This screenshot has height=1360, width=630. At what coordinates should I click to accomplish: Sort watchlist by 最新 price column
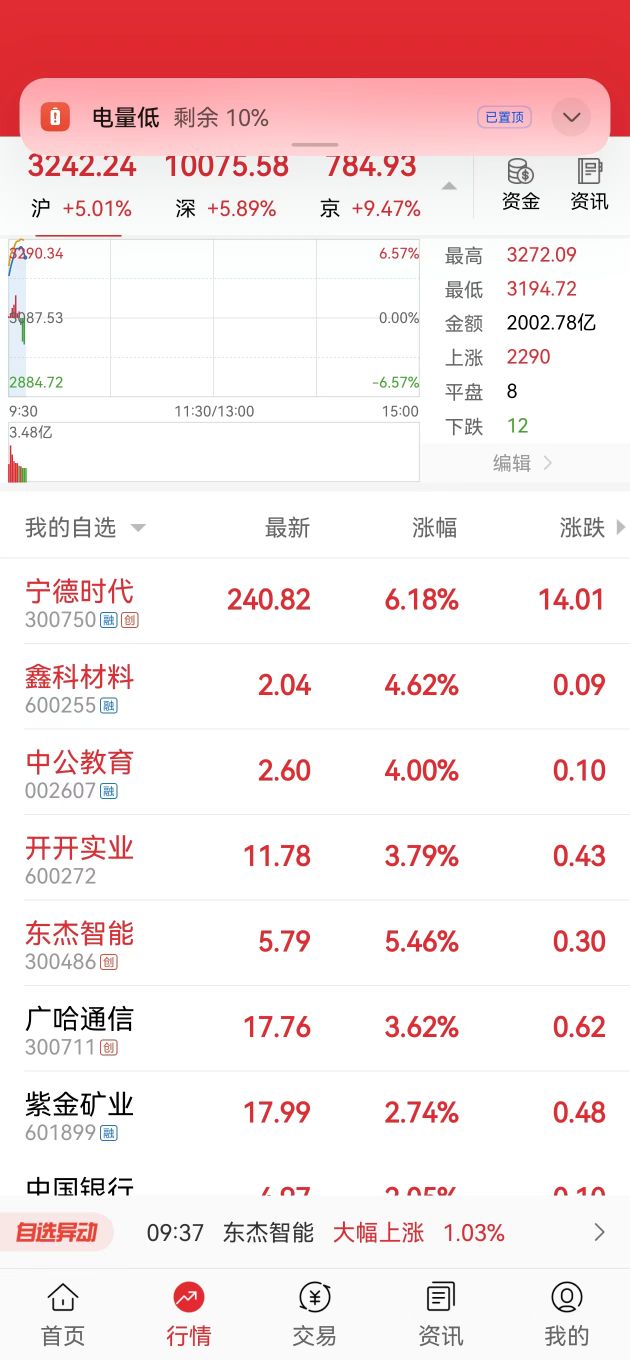click(287, 528)
